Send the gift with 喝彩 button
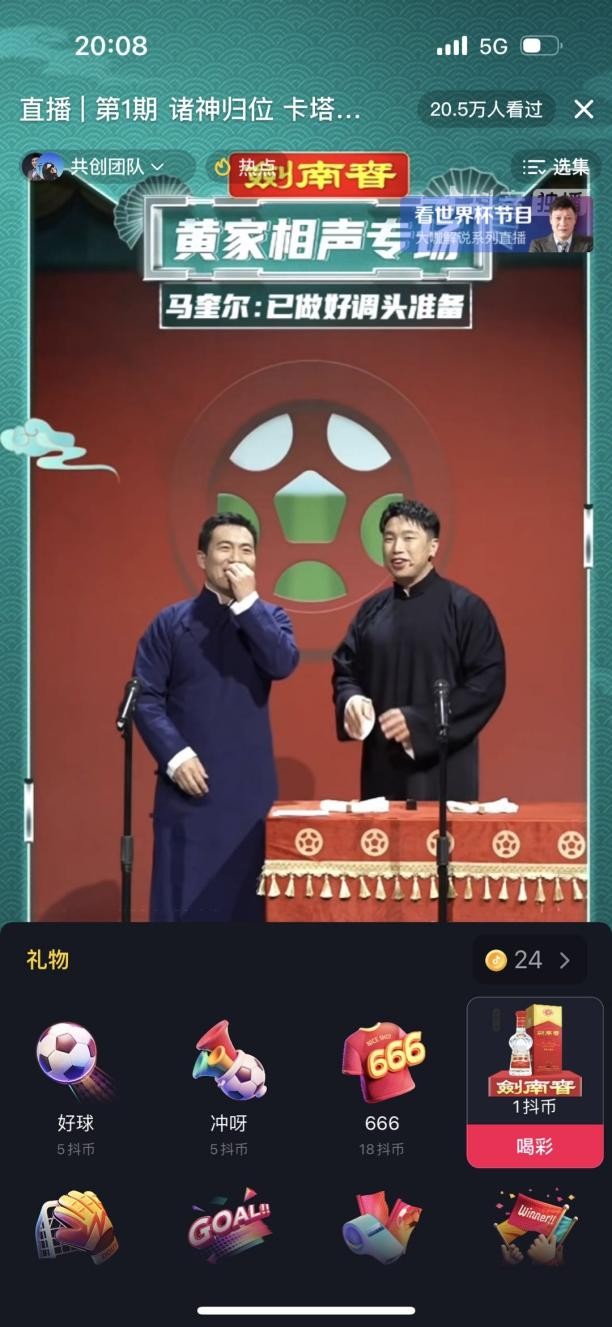Viewport: 612px width, 1327px height. click(x=535, y=1146)
